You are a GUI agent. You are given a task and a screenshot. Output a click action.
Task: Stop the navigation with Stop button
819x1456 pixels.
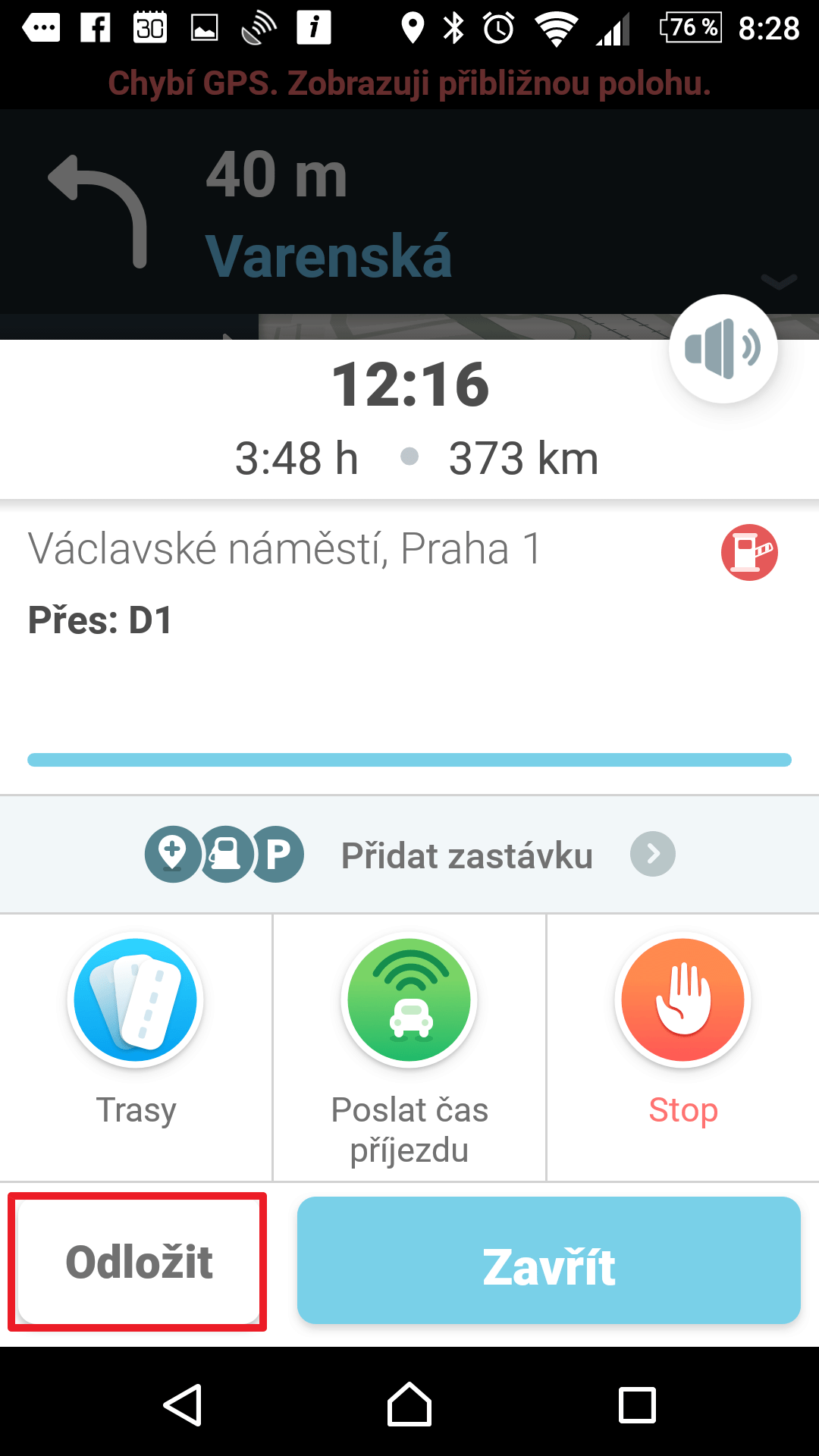pos(682,1047)
